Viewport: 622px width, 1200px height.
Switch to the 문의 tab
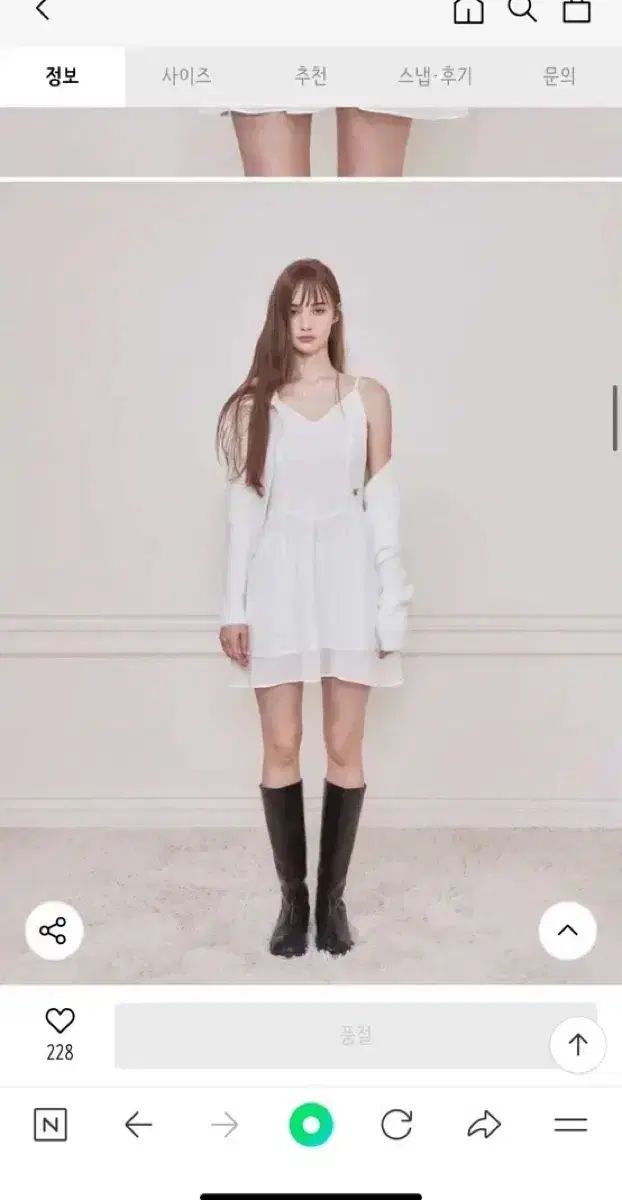pyautogui.click(x=559, y=76)
